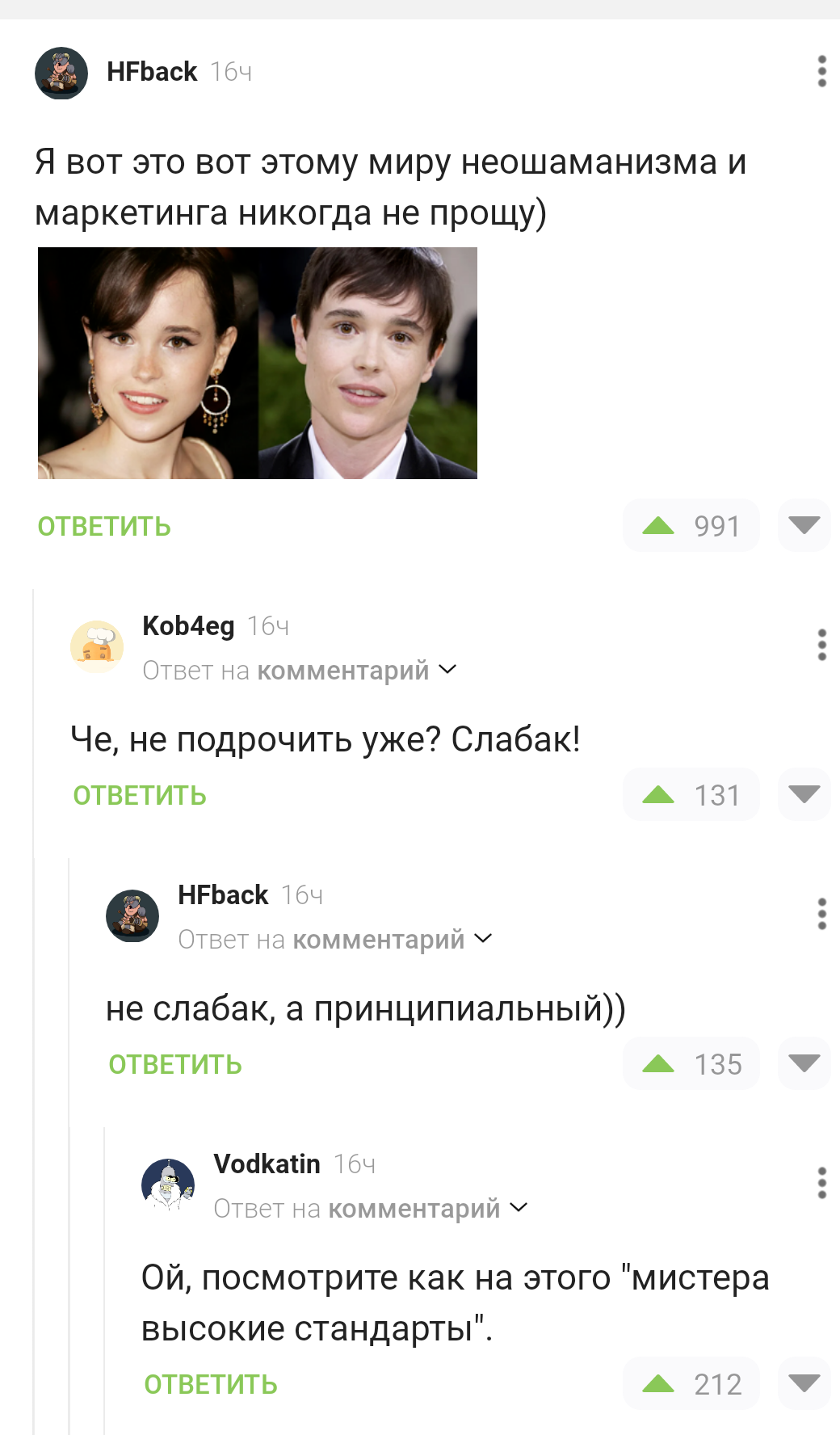Downvote the comment with 991 votes
Viewport: 840px width, 1435px height.
tap(804, 526)
